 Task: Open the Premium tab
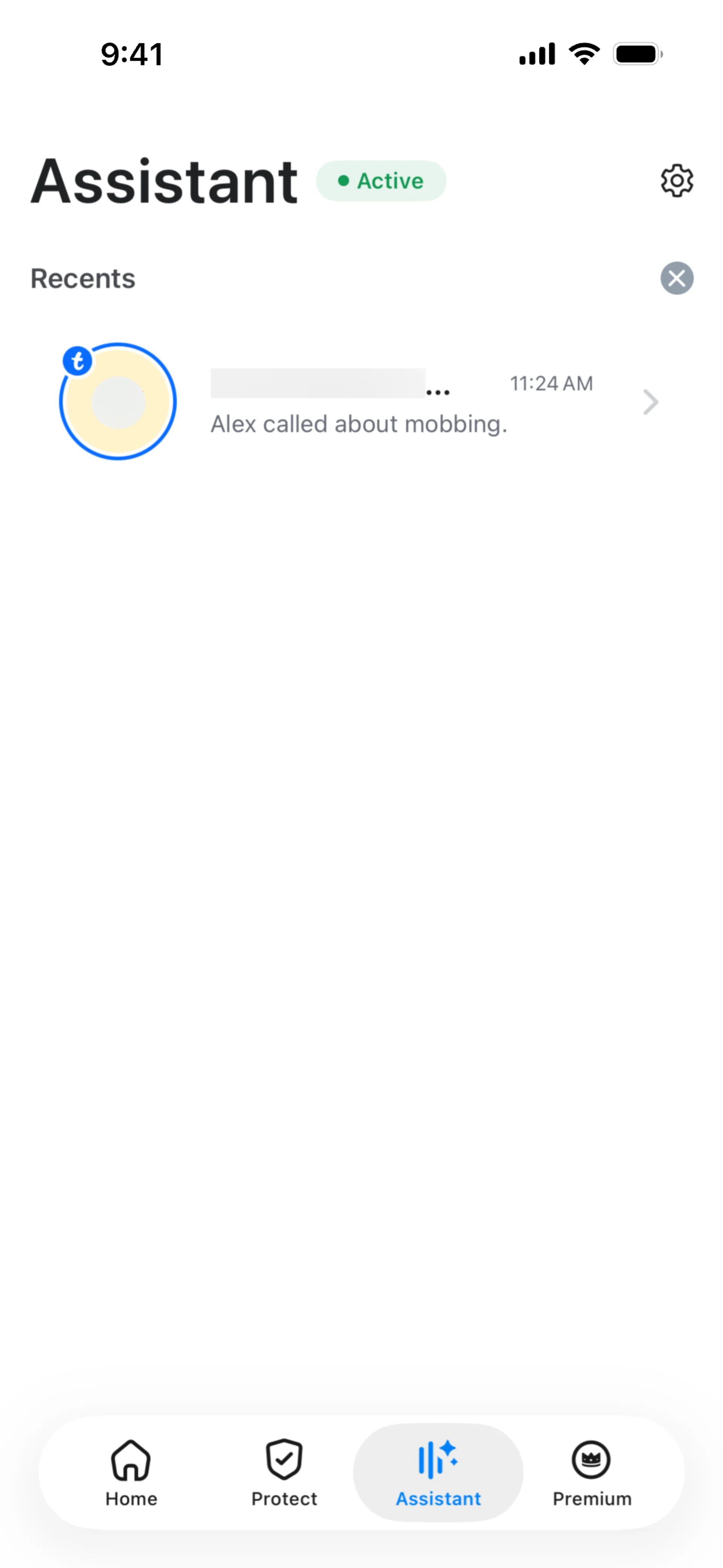click(592, 1472)
